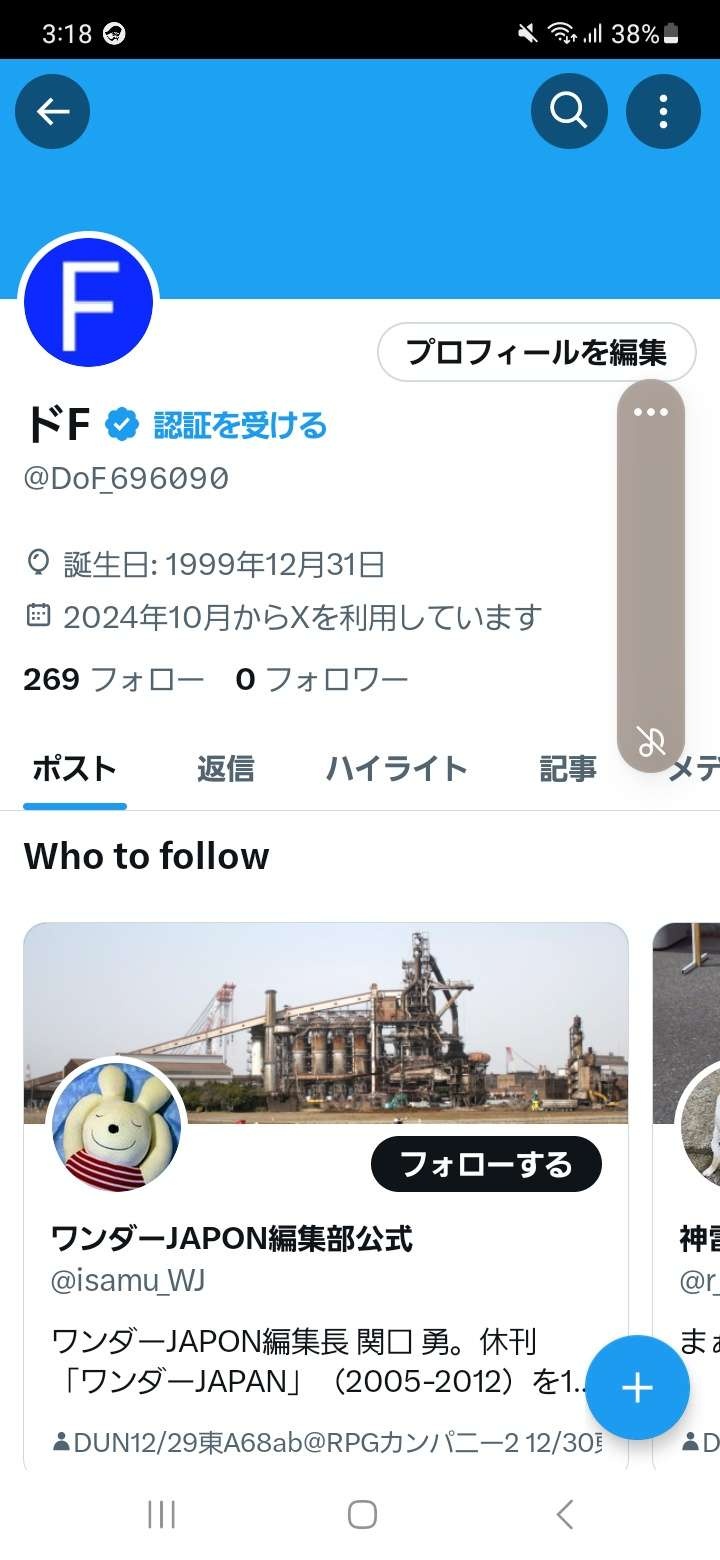Image resolution: width=720 pixels, height=1560 pixels.
Task: Switch to the 返信 tab
Action: tap(225, 768)
